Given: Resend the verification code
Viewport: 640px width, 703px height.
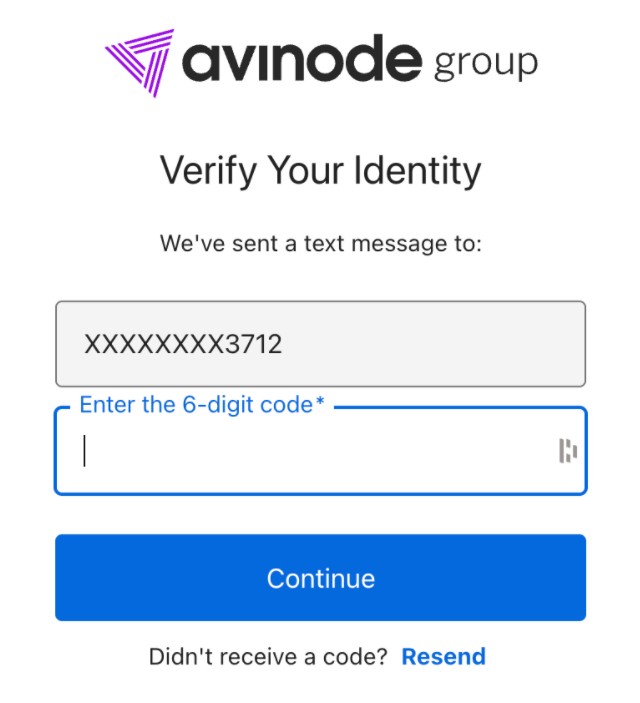Looking at the screenshot, I should [x=443, y=657].
